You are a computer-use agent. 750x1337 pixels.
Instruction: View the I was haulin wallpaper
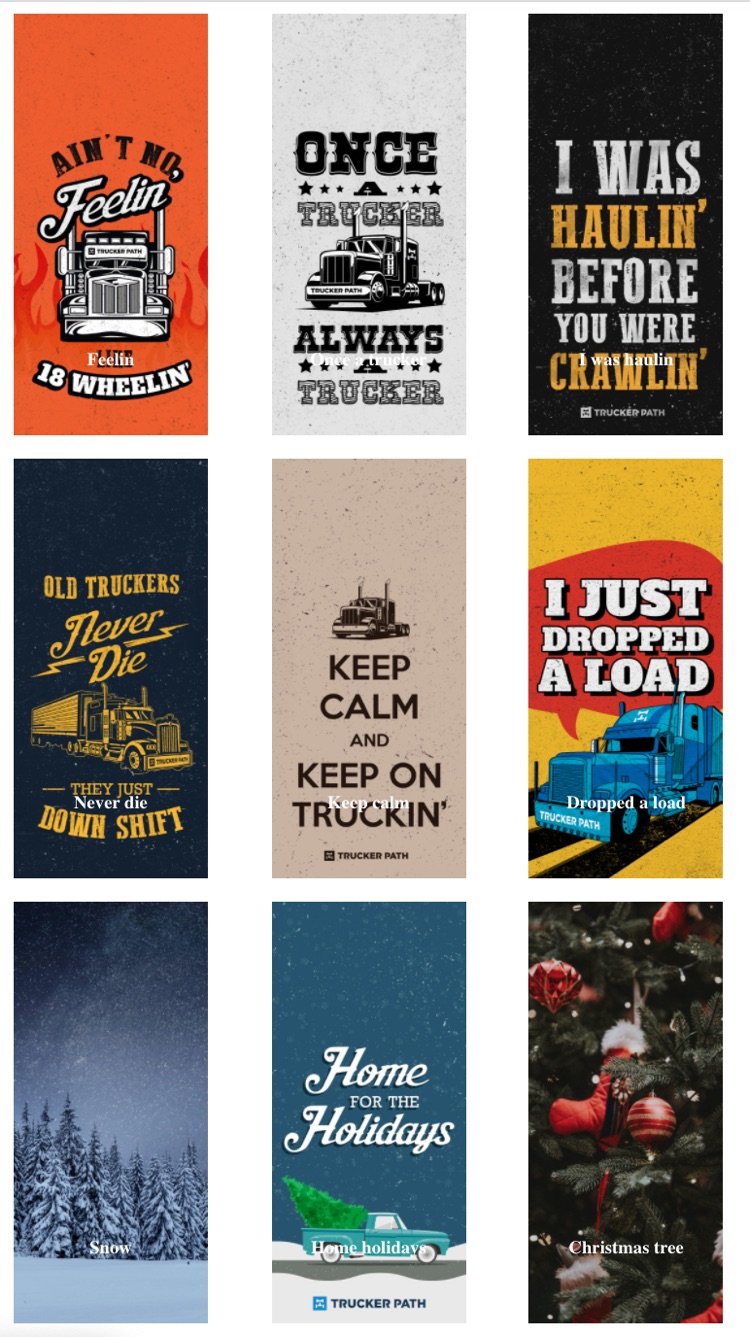click(x=625, y=225)
